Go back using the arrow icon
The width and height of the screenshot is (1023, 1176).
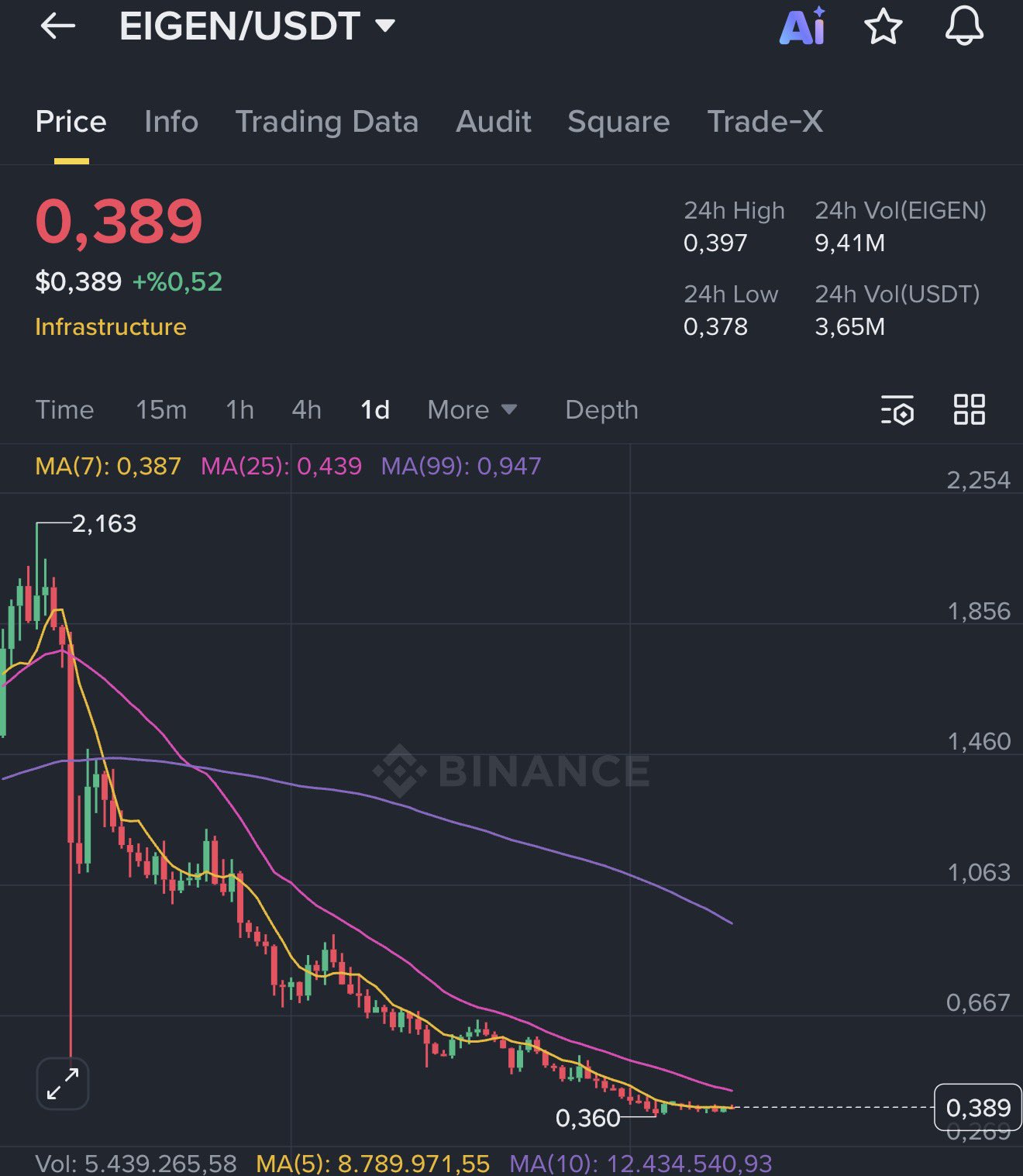point(58,26)
